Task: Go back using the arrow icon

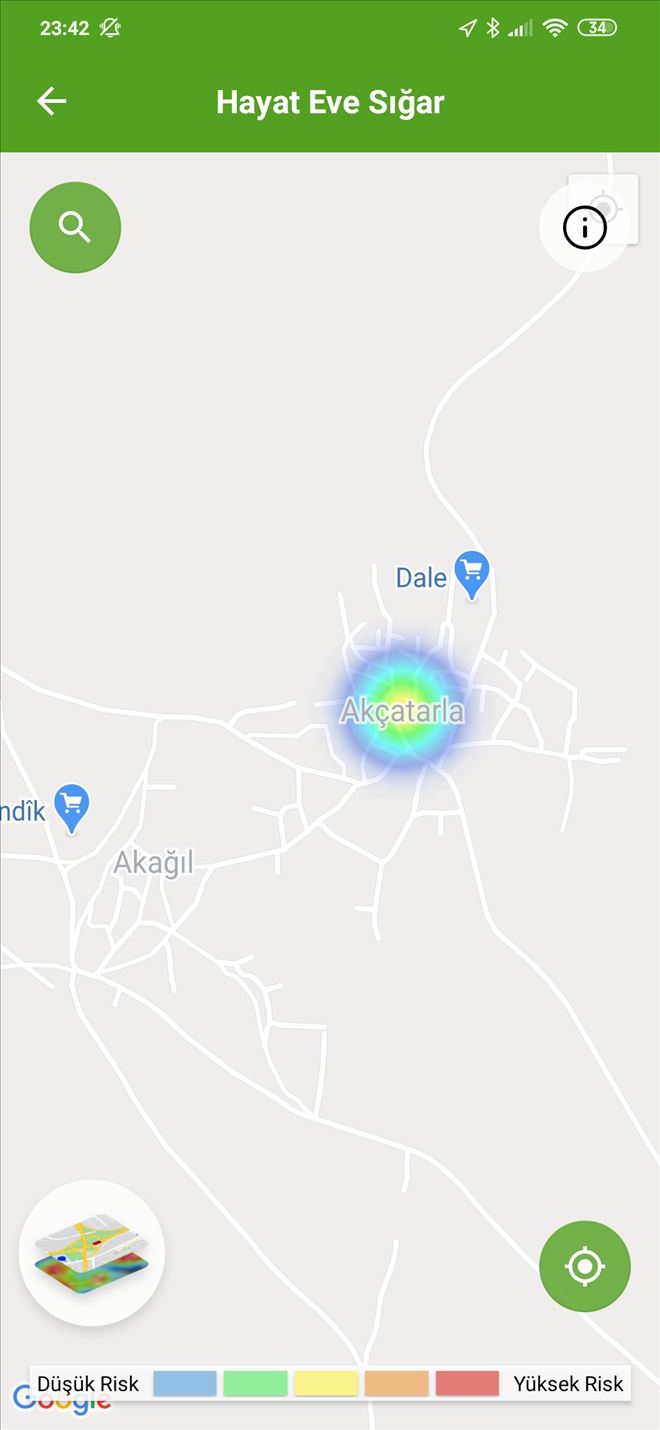Action: (51, 101)
